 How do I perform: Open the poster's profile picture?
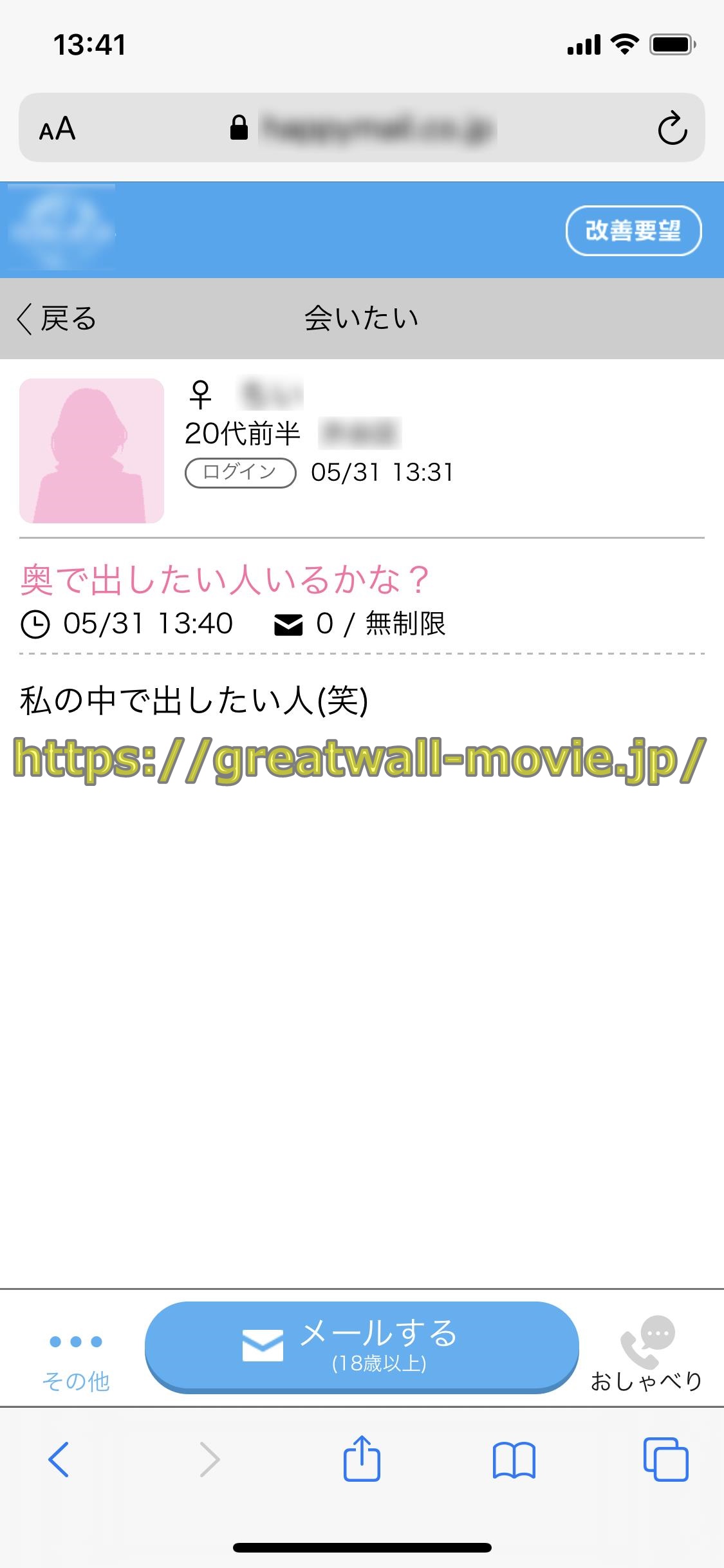click(92, 451)
